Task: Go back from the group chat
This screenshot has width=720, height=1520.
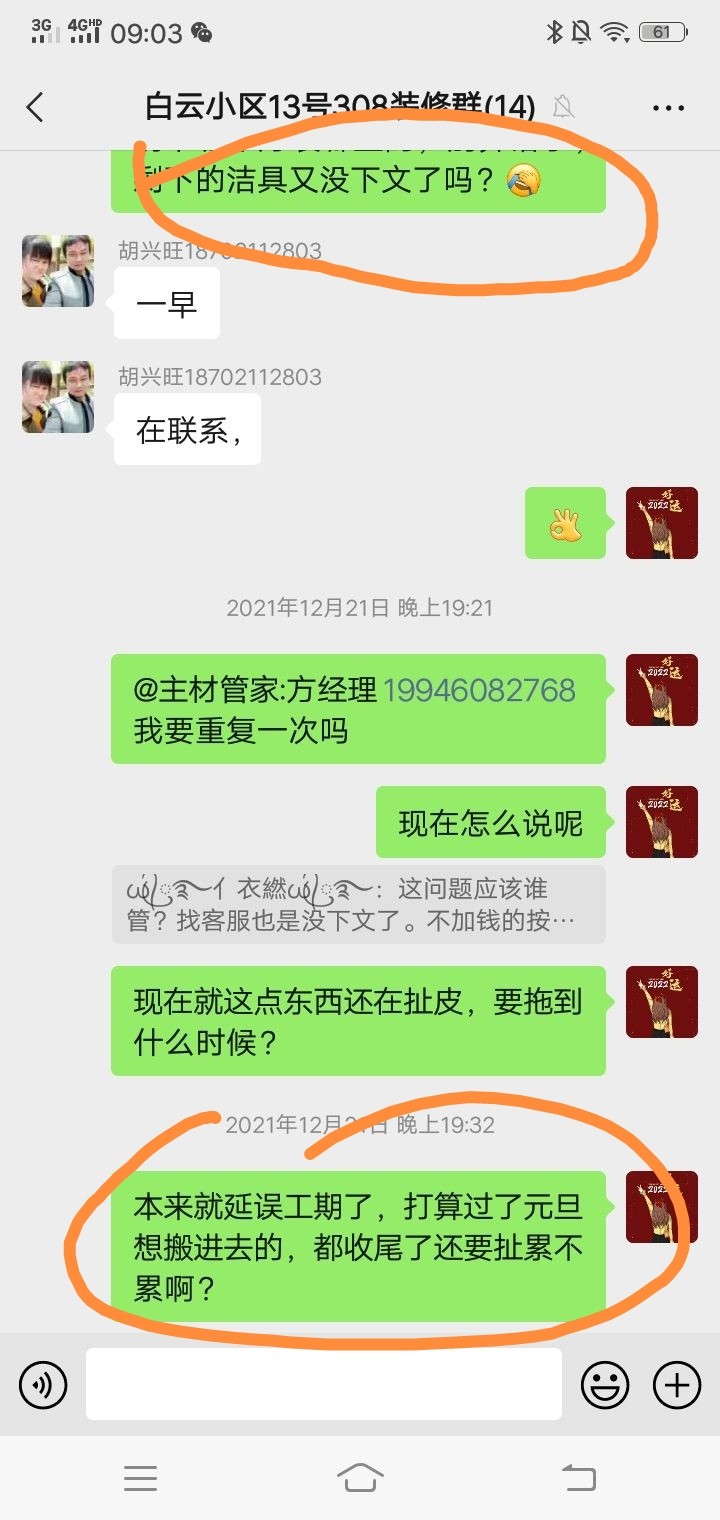Action: (x=36, y=108)
